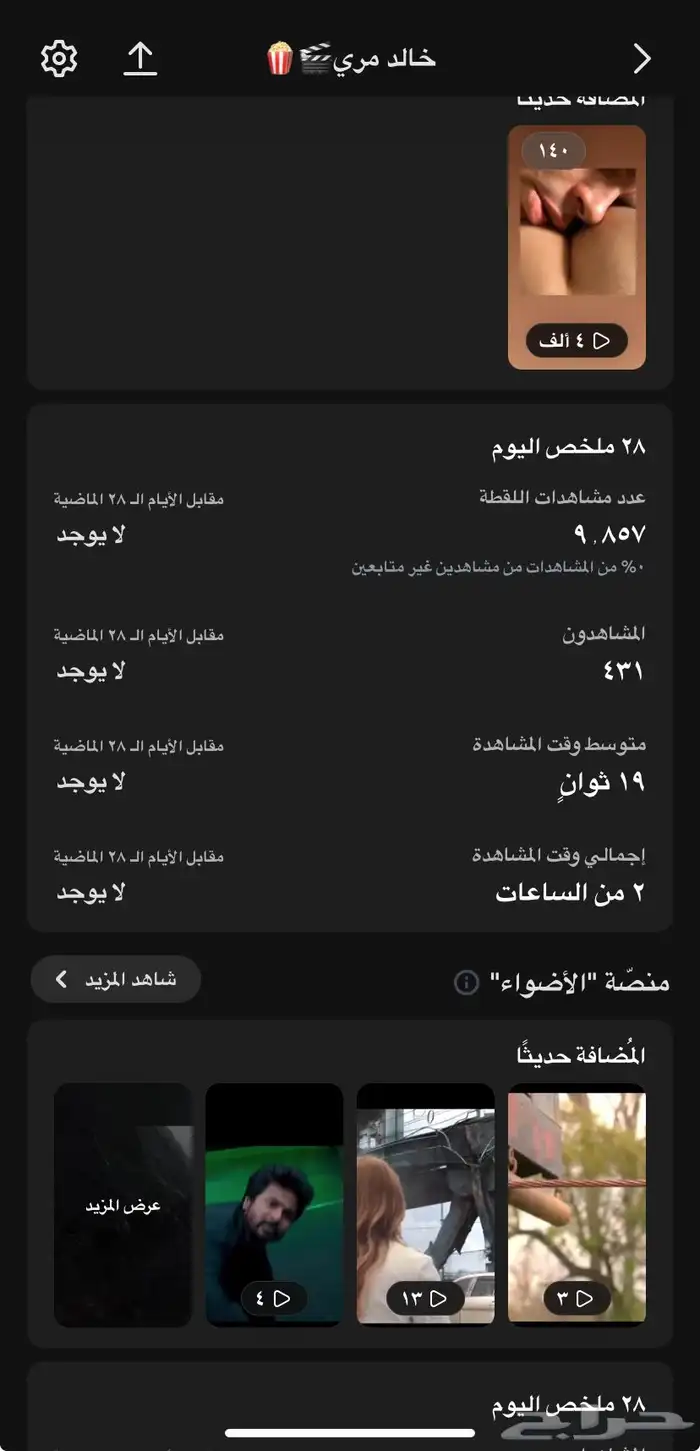Tap the شاهد المزيد button

(116, 979)
